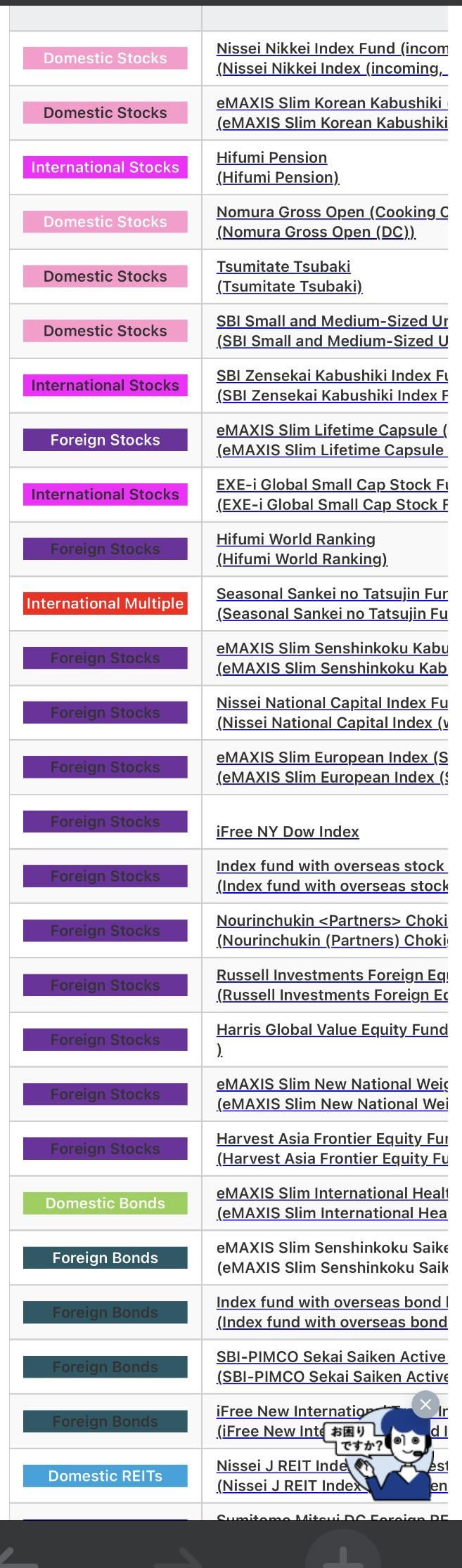Open SBI-PIMCO Sekai Saiken Active fund
Screen dimensions: 462x1568
coord(331,1357)
